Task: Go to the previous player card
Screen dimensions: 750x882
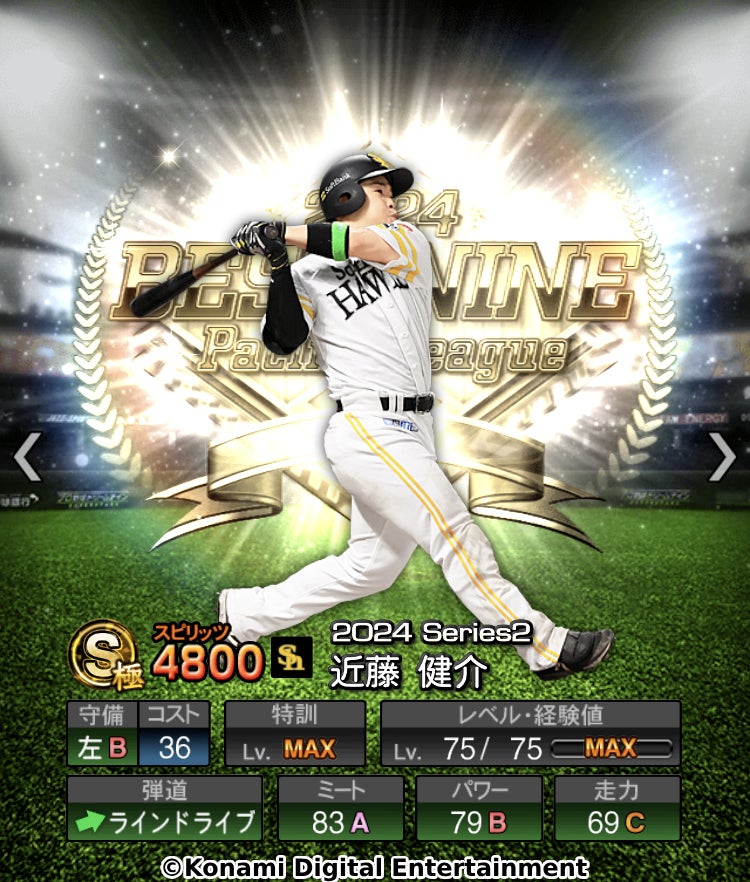Action: (x=28, y=457)
